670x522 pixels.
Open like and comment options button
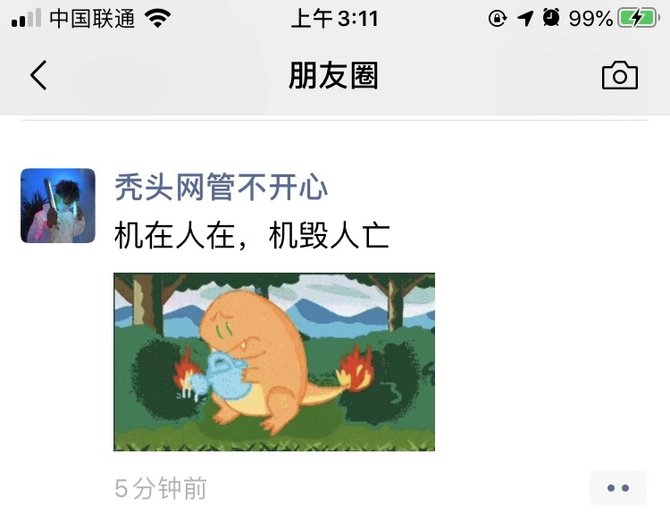pos(618,488)
